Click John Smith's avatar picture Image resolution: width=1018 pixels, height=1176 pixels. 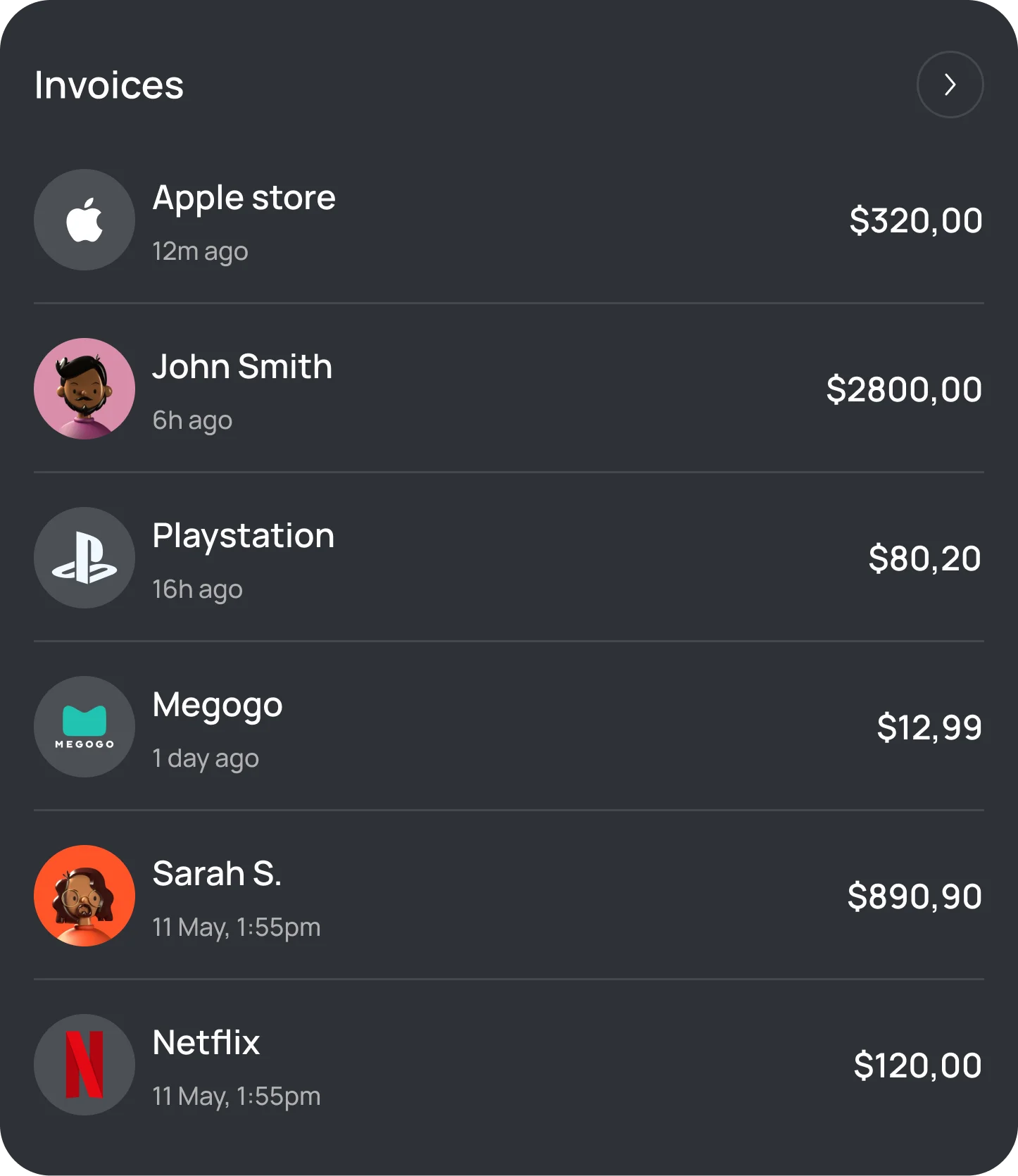click(84, 389)
